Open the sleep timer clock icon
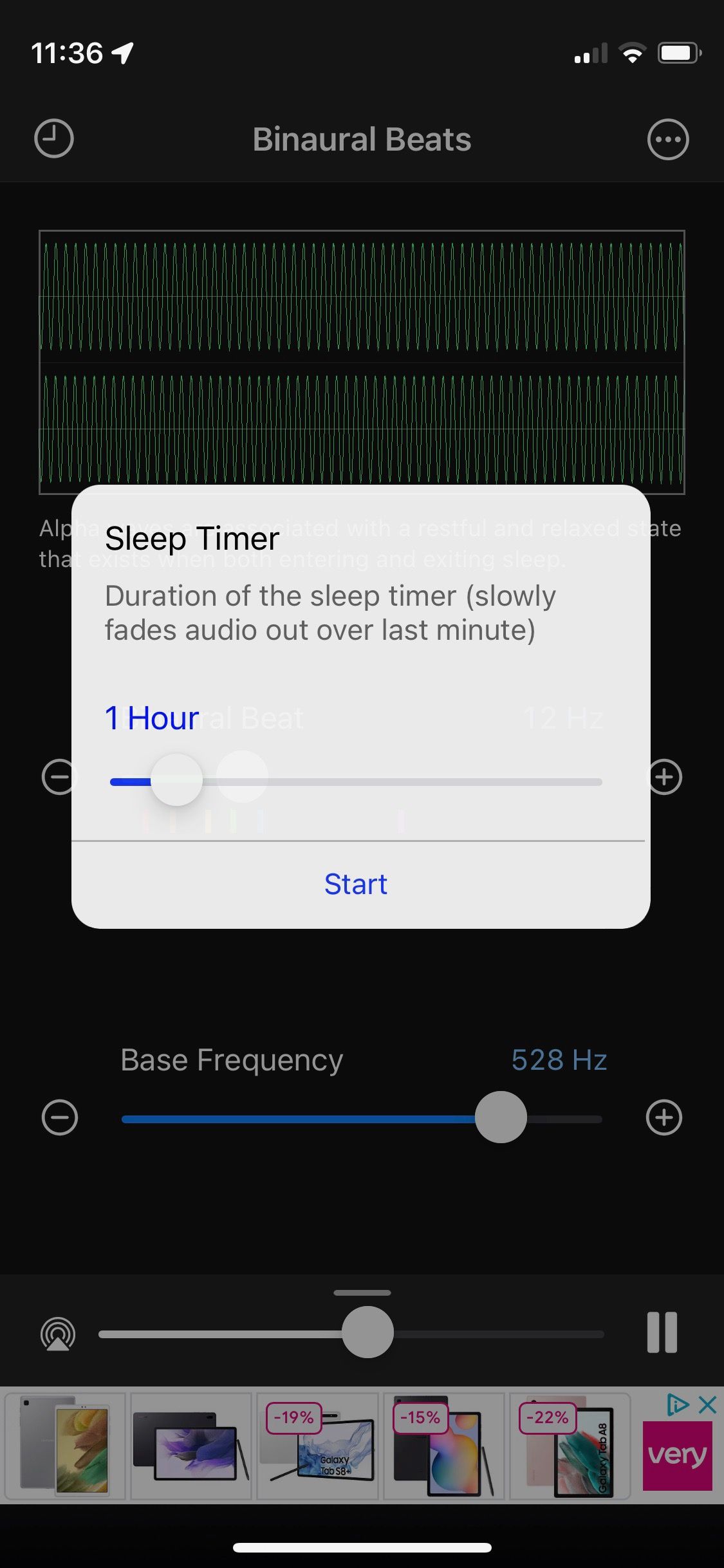 [54, 139]
